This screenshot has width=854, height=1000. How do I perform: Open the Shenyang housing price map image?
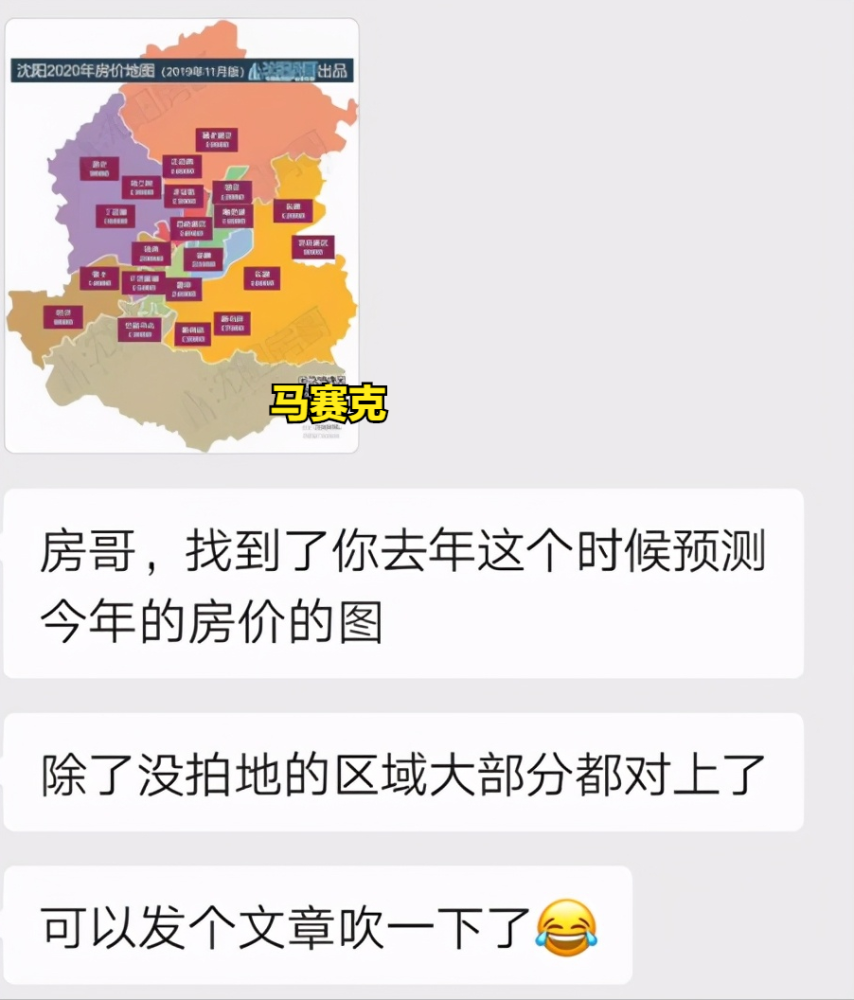click(x=181, y=235)
